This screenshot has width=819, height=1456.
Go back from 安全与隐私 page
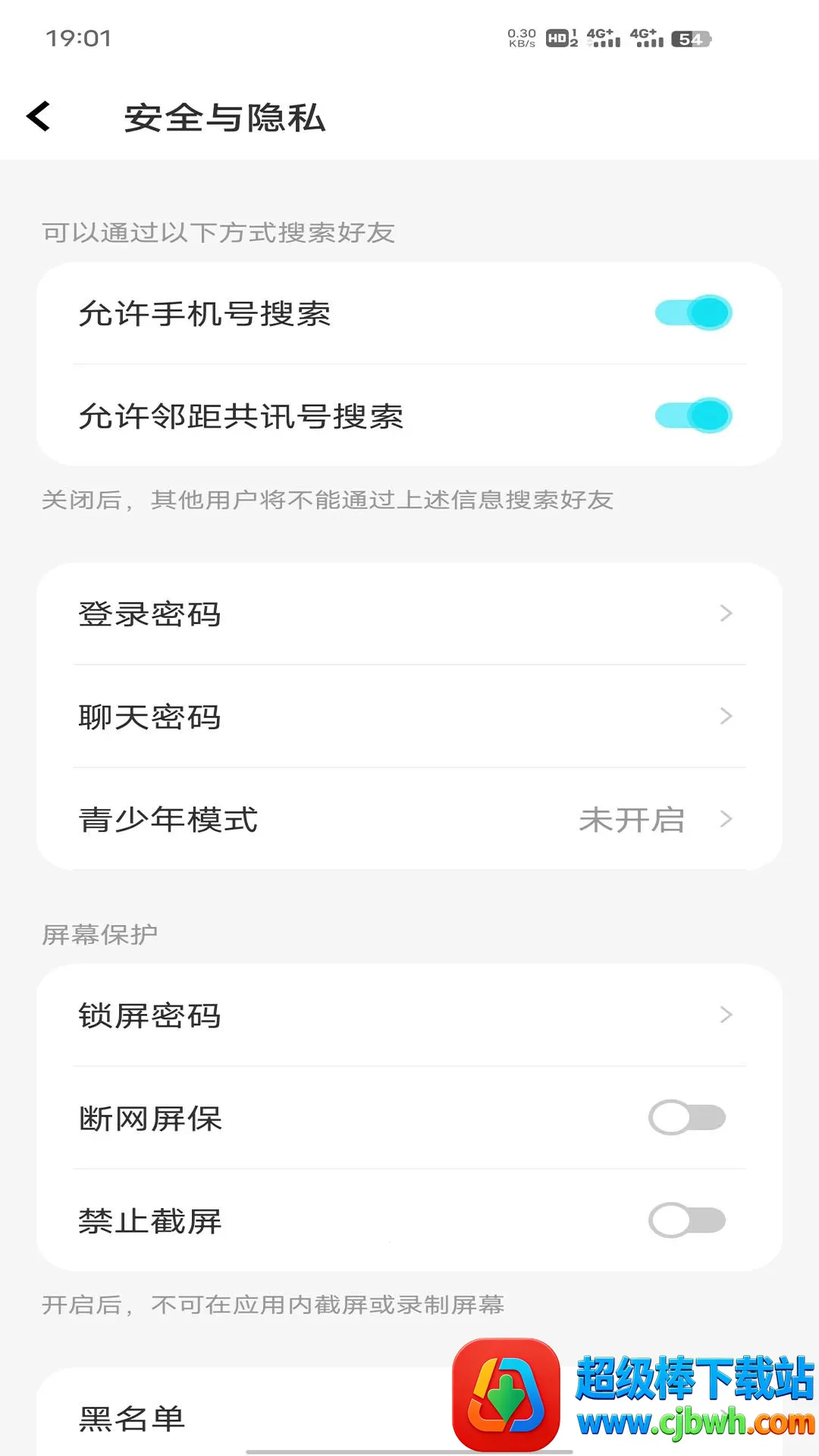[x=38, y=117]
